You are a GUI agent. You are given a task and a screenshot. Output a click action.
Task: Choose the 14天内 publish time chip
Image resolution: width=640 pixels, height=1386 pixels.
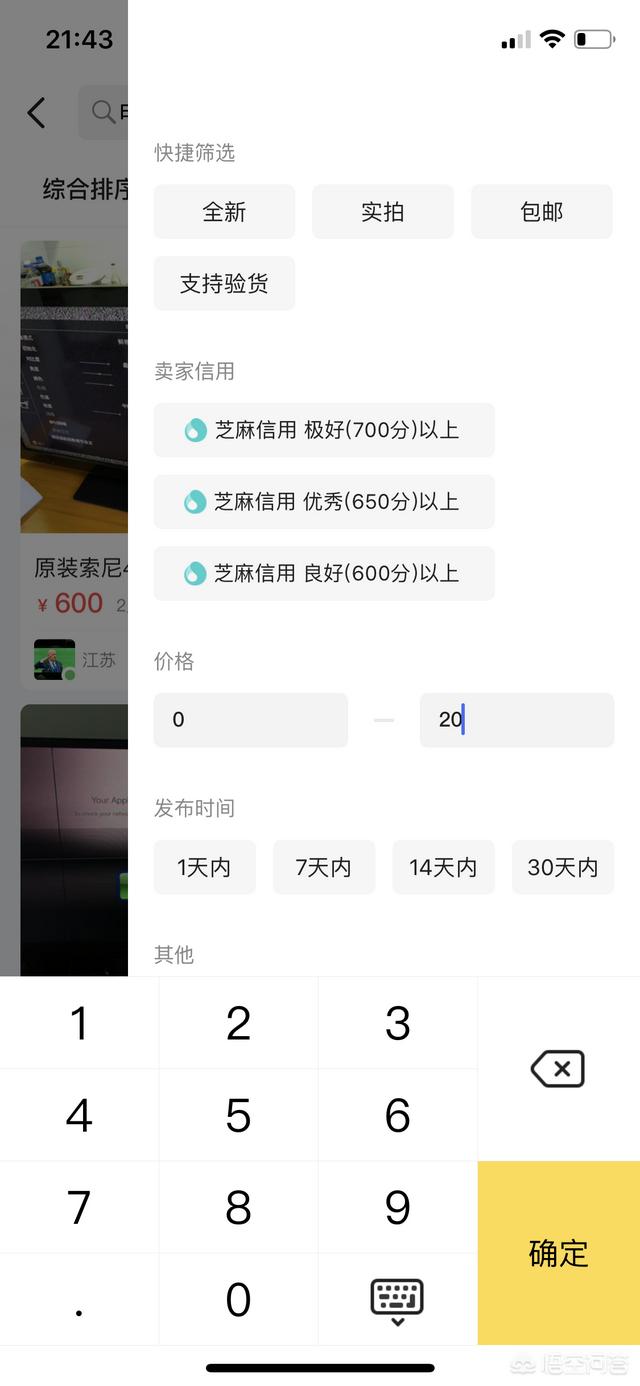pos(443,867)
